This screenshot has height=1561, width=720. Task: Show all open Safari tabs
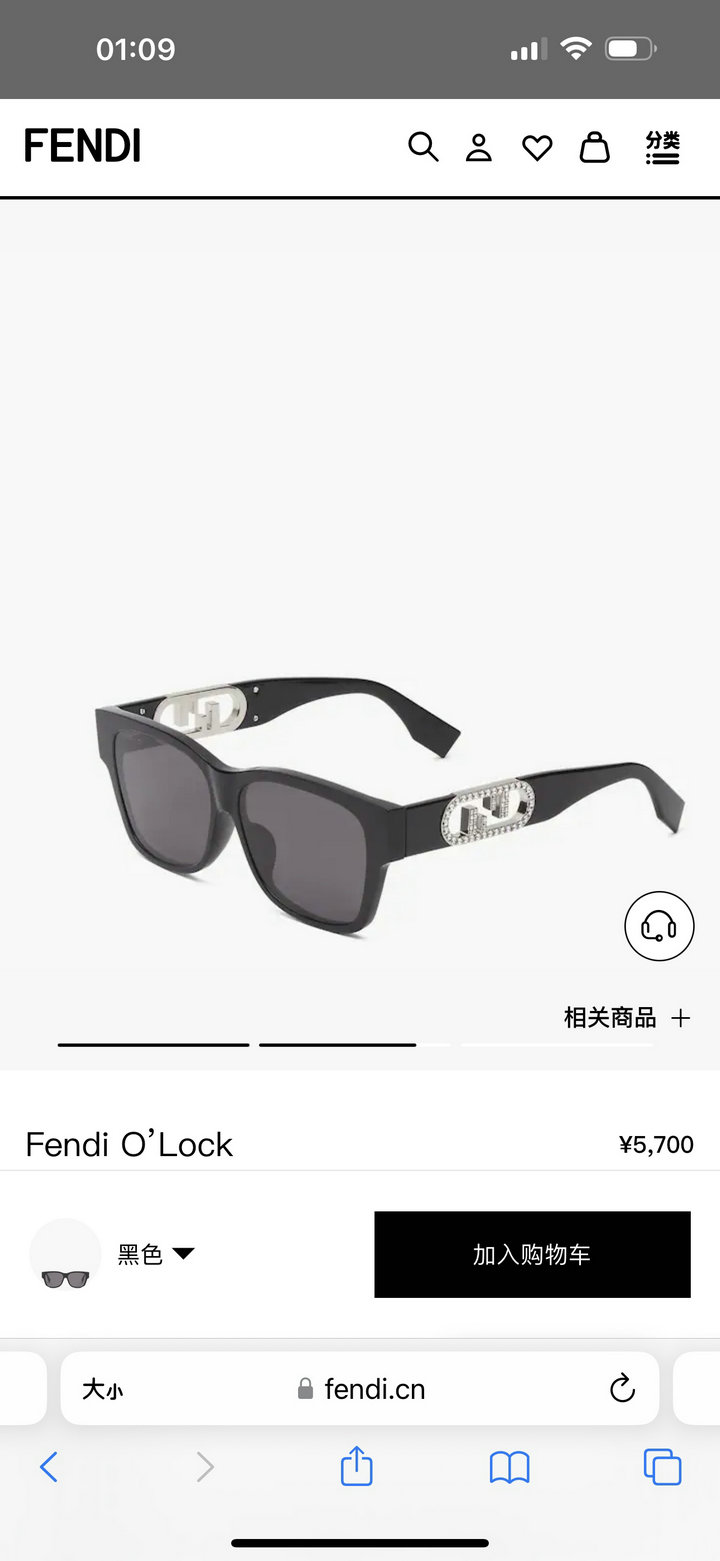(662, 1467)
